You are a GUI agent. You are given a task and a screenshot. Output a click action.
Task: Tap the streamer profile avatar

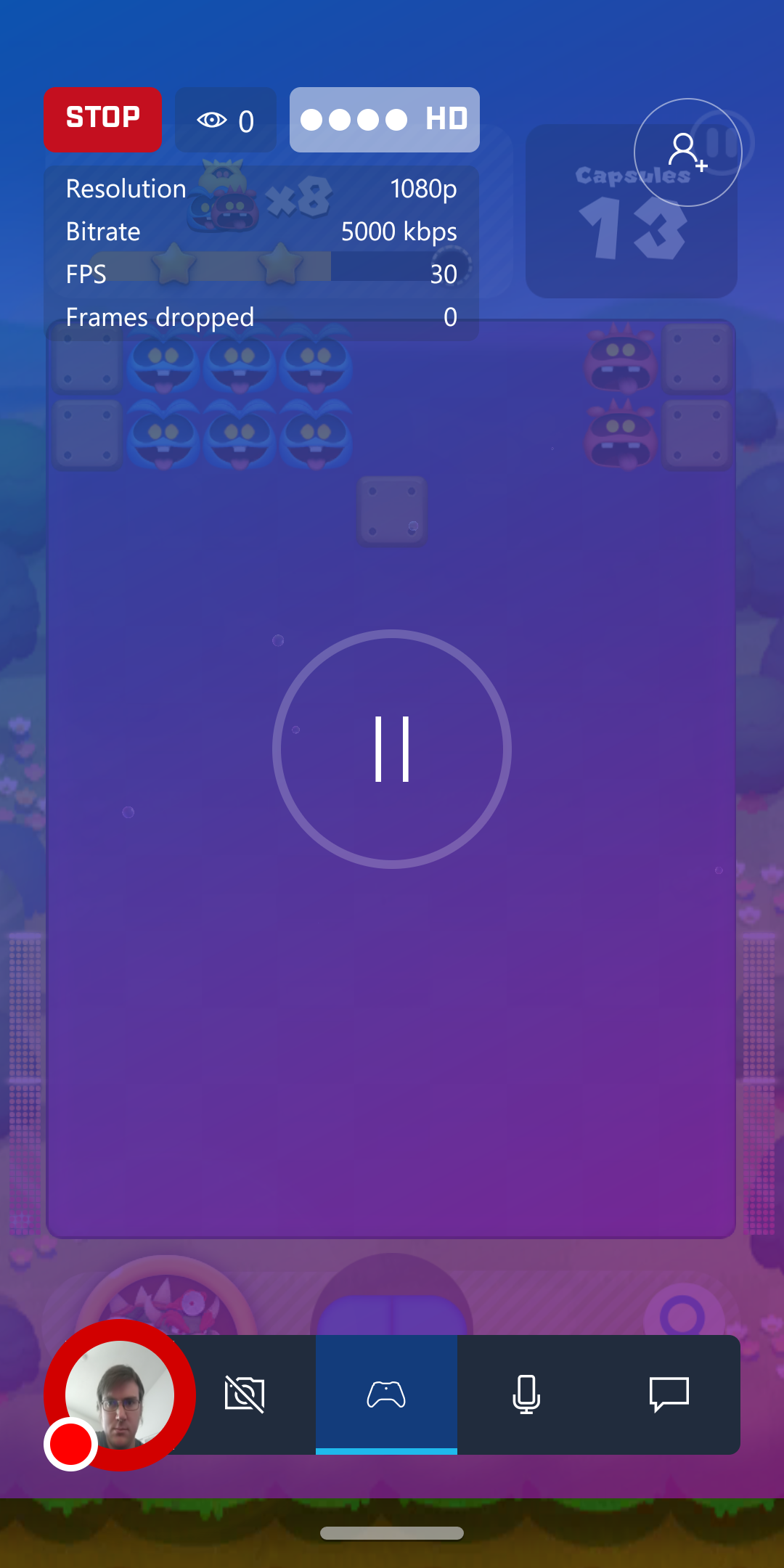(x=120, y=1395)
